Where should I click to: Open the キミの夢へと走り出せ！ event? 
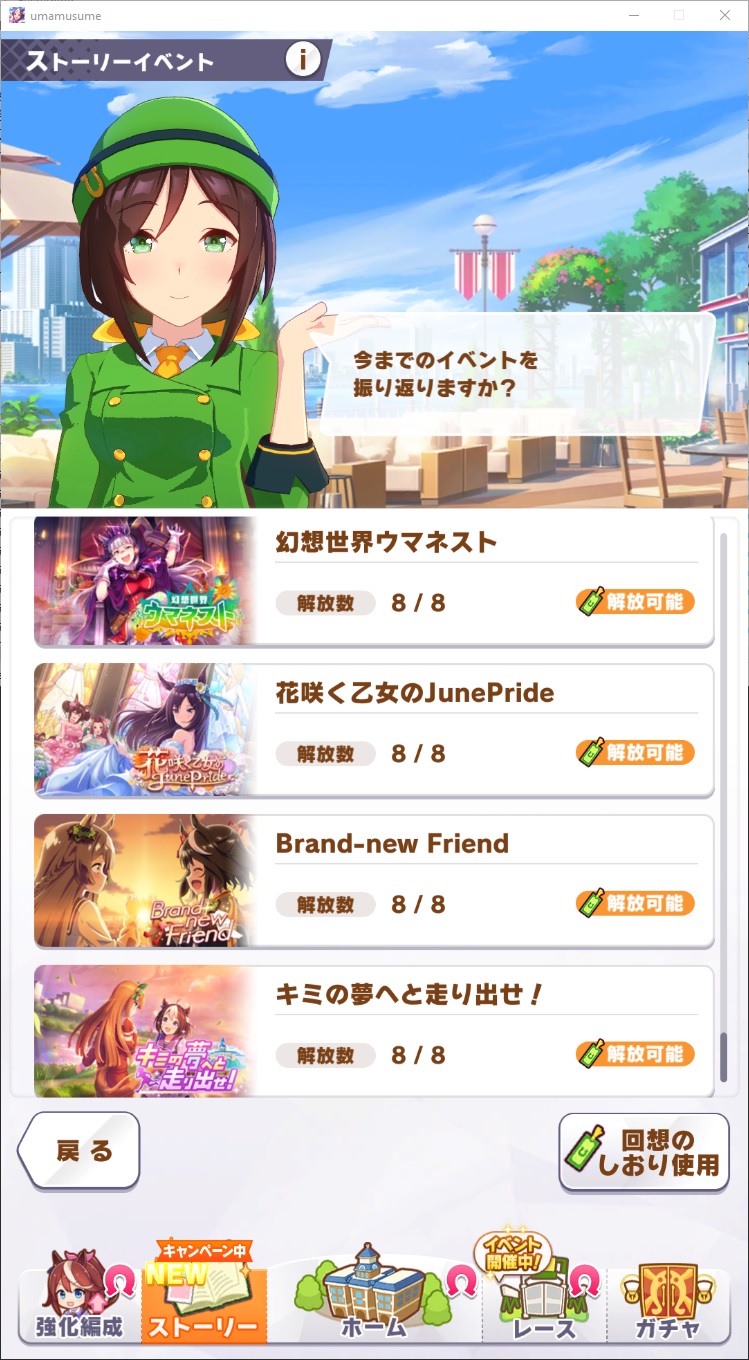point(374,1031)
